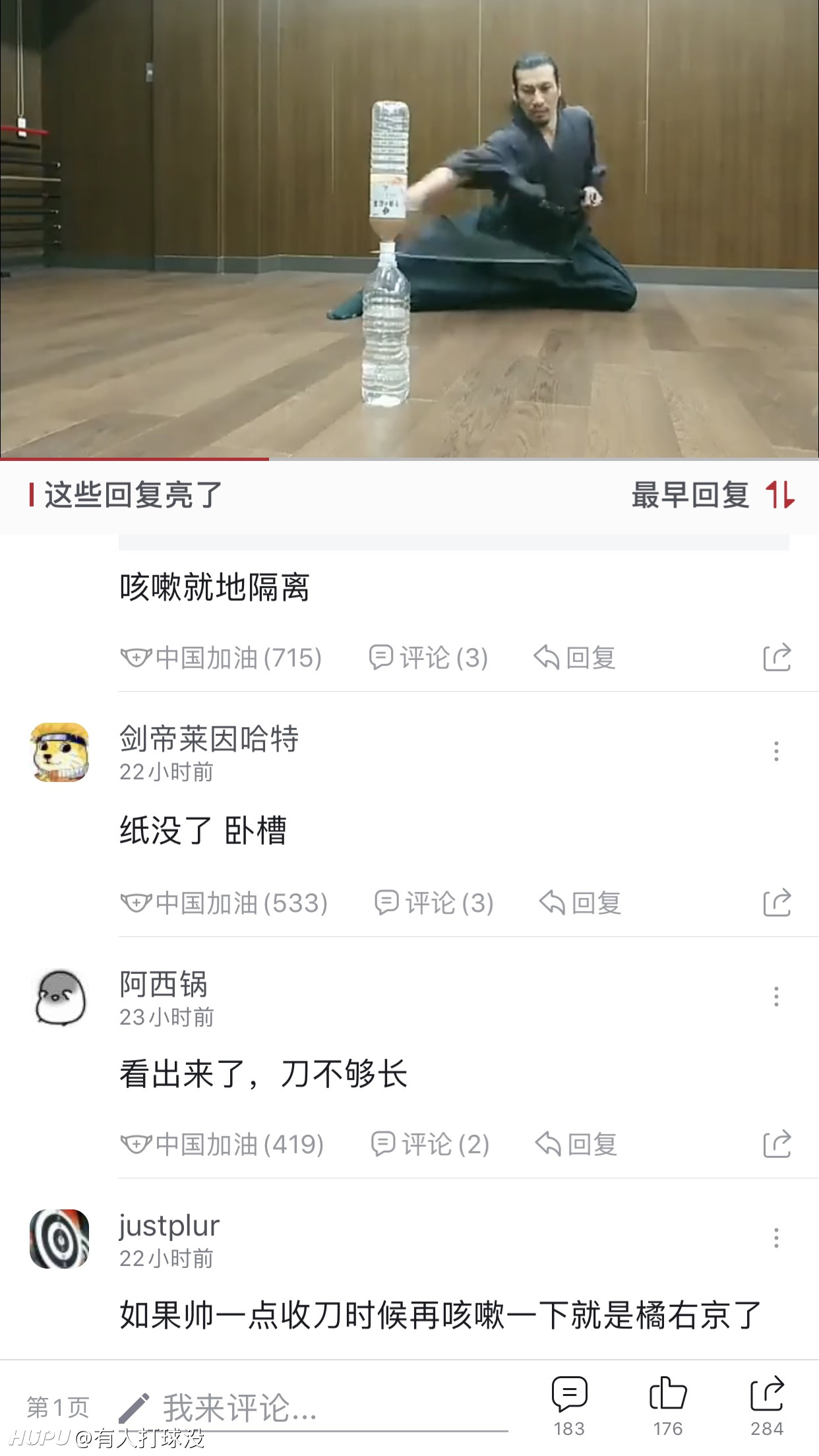Open 评论 (2) under 阿西锅's comment
The width and height of the screenshot is (819, 1456).
point(430,1144)
